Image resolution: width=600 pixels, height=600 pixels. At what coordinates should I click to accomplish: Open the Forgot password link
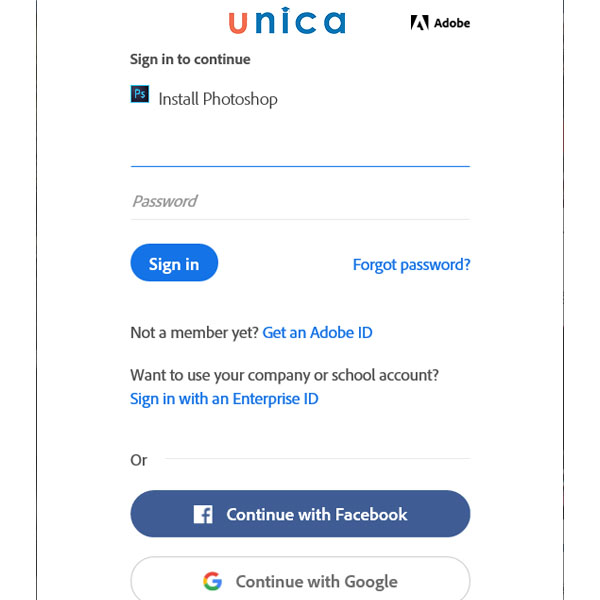point(411,265)
